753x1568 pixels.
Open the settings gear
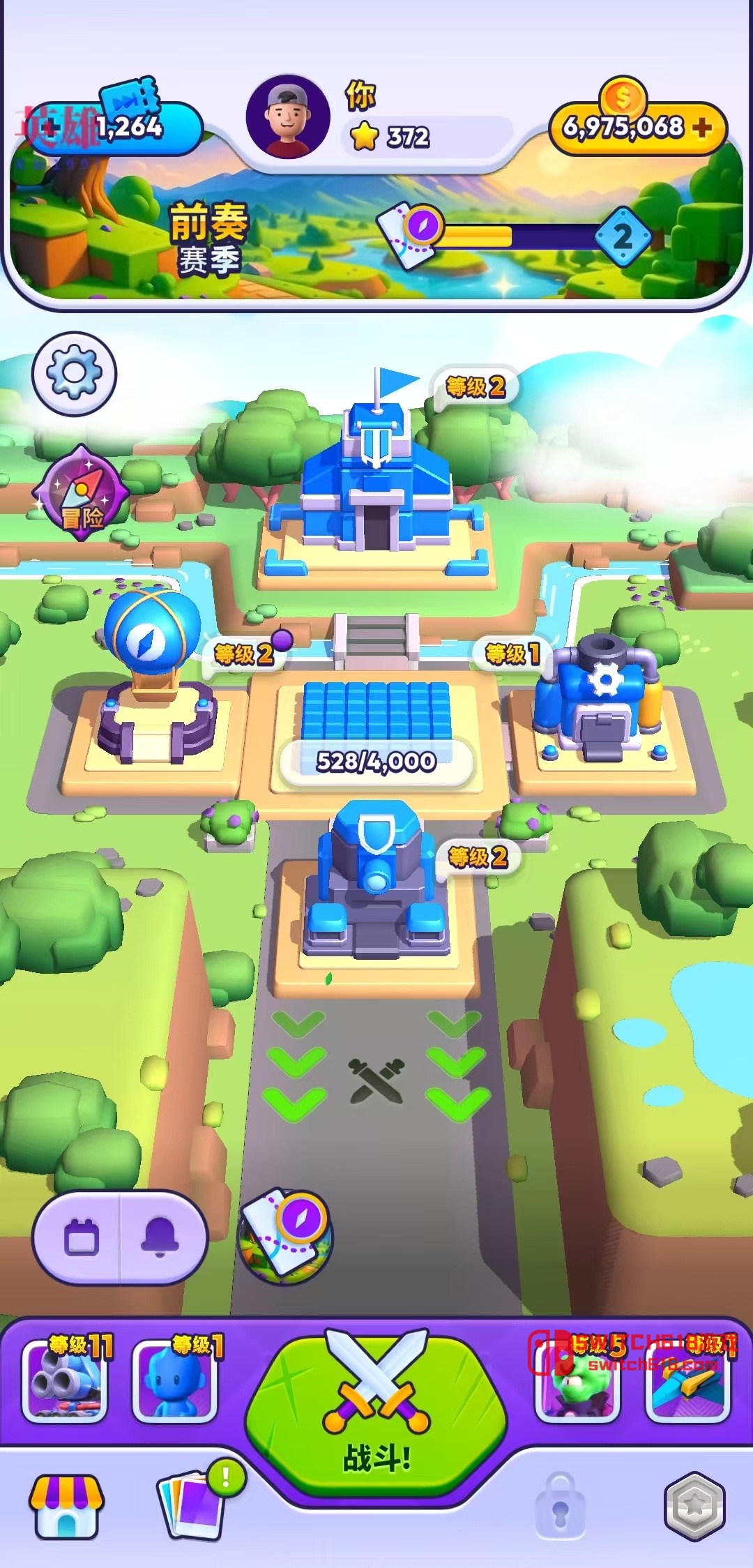[x=74, y=374]
